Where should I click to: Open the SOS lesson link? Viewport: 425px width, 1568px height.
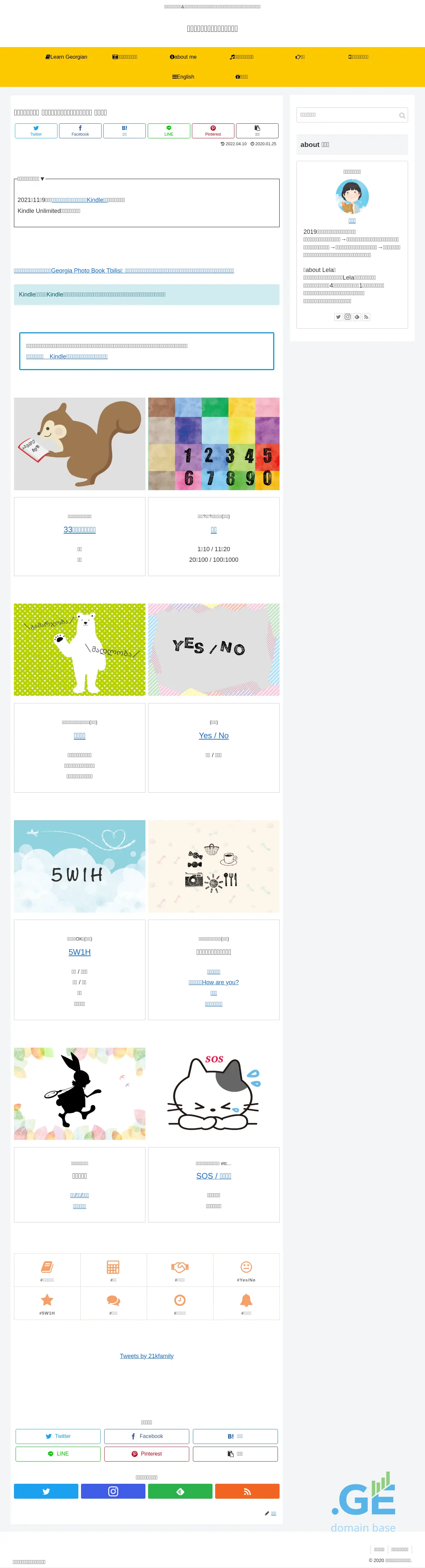coord(213,1176)
